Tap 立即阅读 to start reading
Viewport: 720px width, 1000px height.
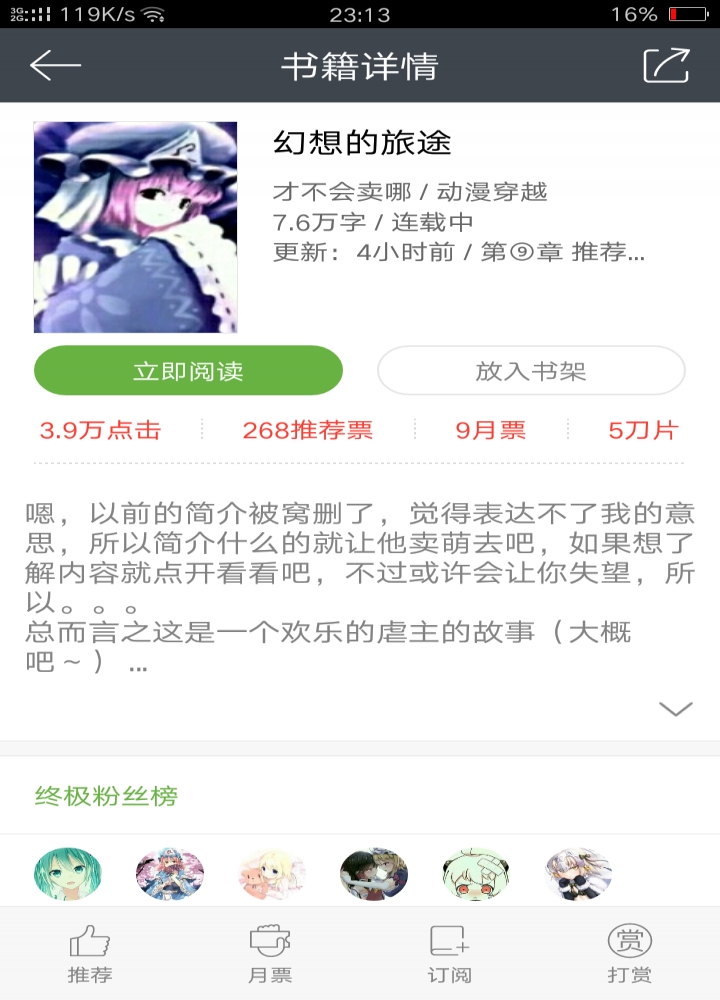coord(187,370)
